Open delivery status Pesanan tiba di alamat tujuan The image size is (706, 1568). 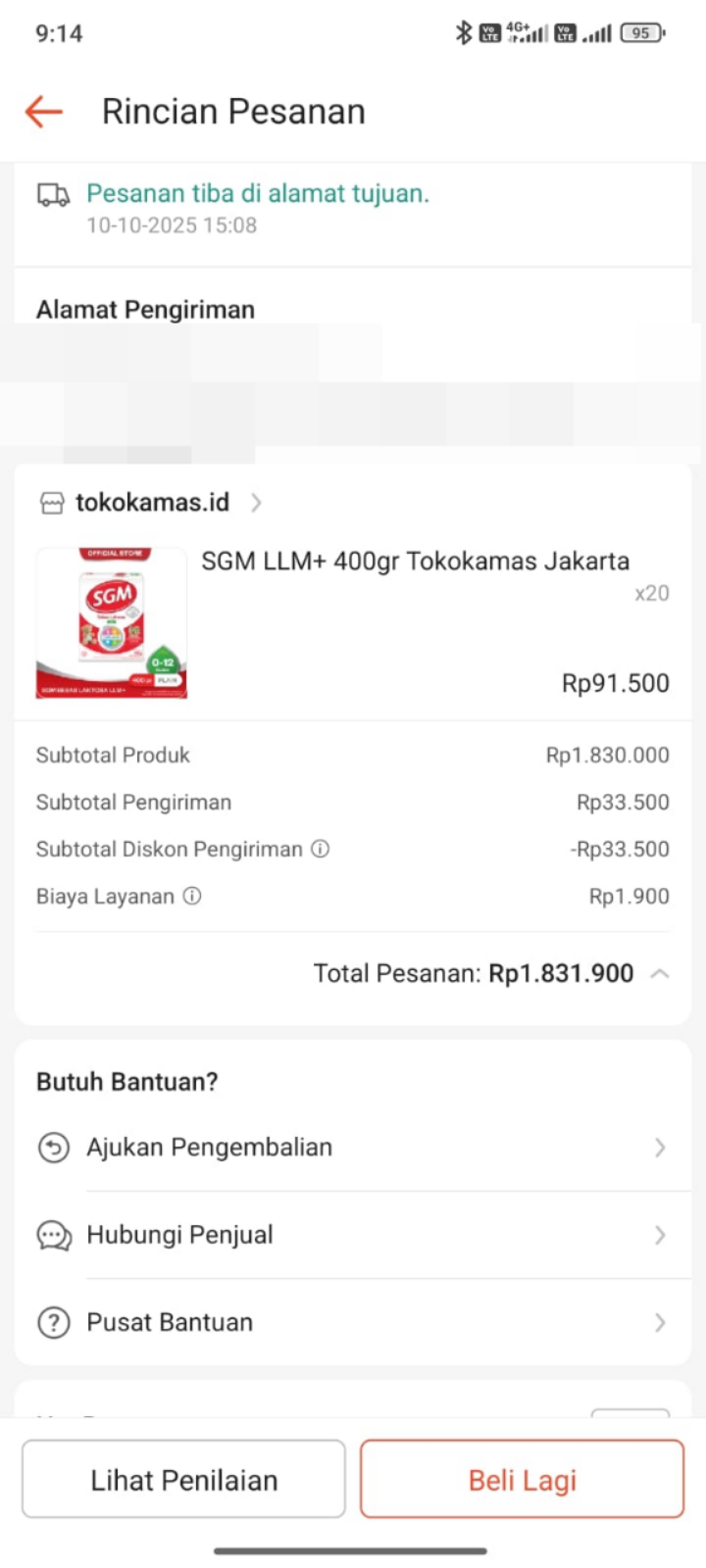257,194
